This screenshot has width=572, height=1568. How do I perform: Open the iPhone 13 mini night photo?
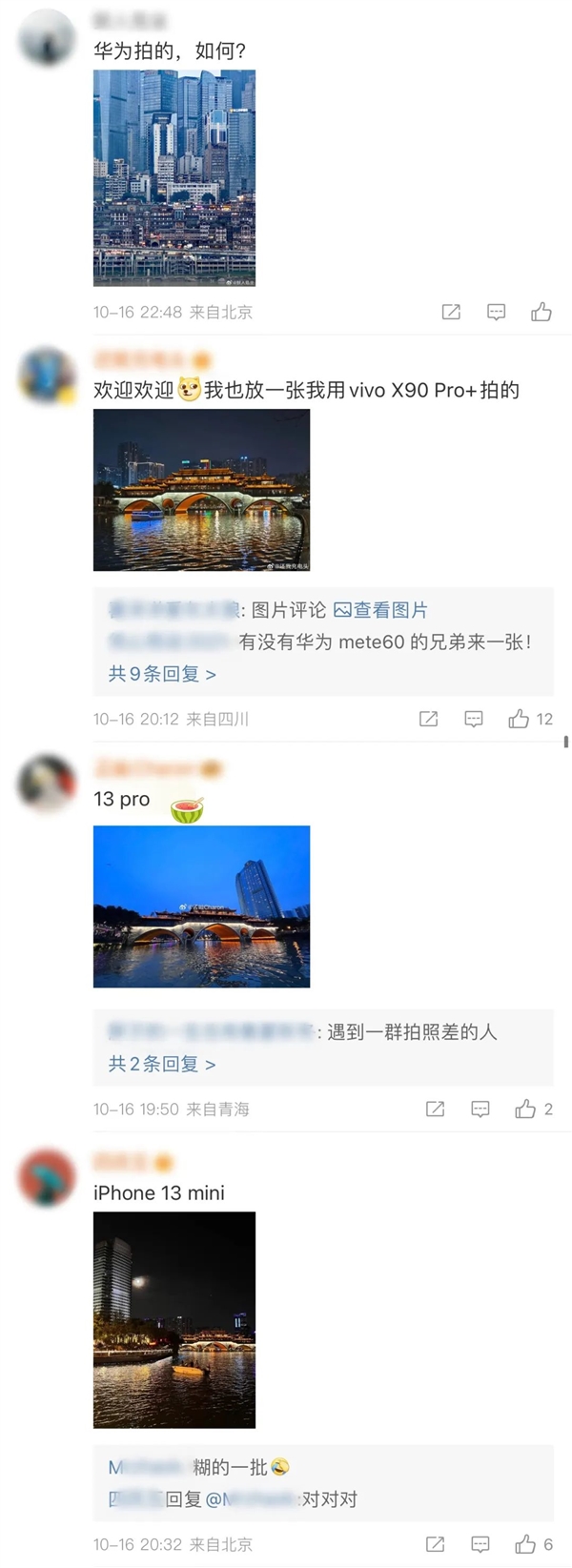(x=174, y=1319)
